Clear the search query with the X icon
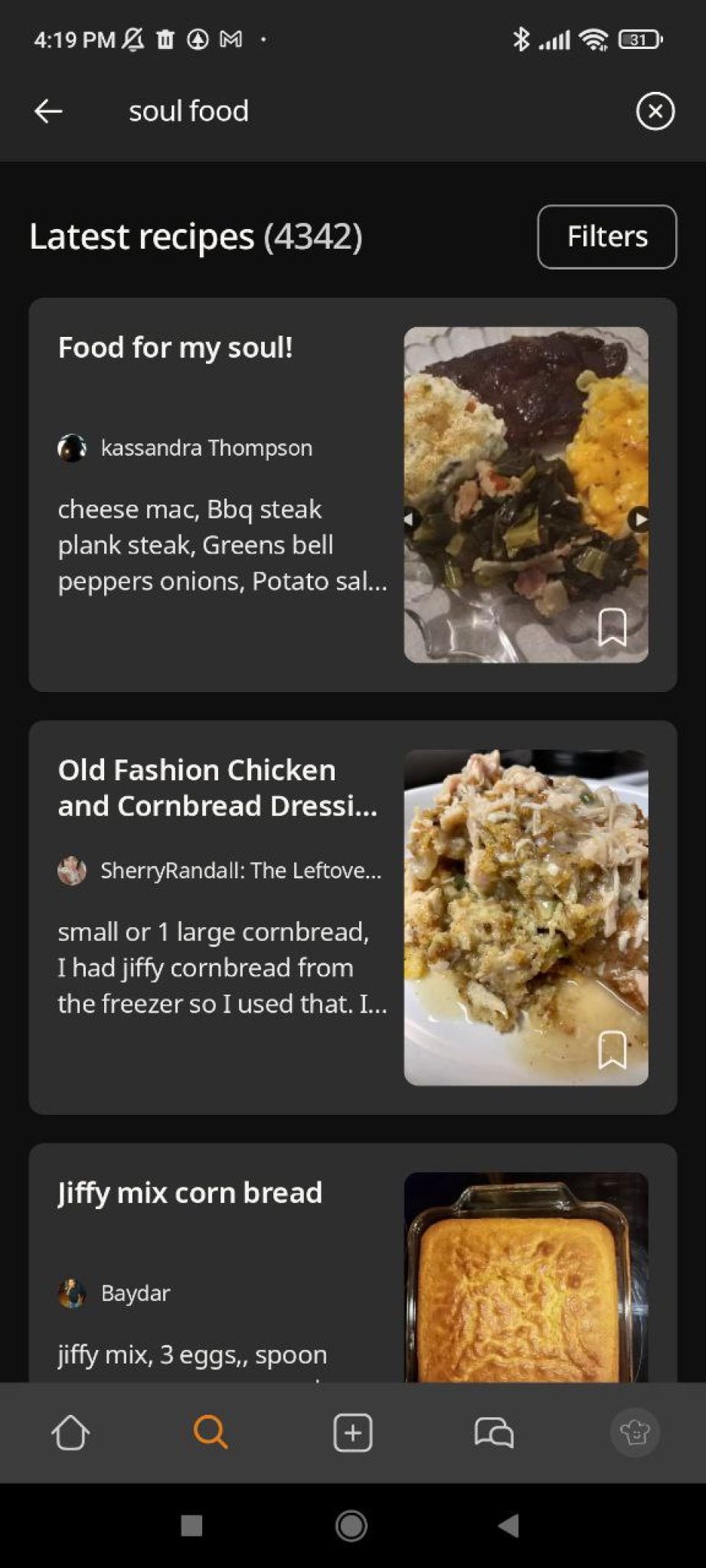The width and height of the screenshot is (706, 1568). point(655,111)
